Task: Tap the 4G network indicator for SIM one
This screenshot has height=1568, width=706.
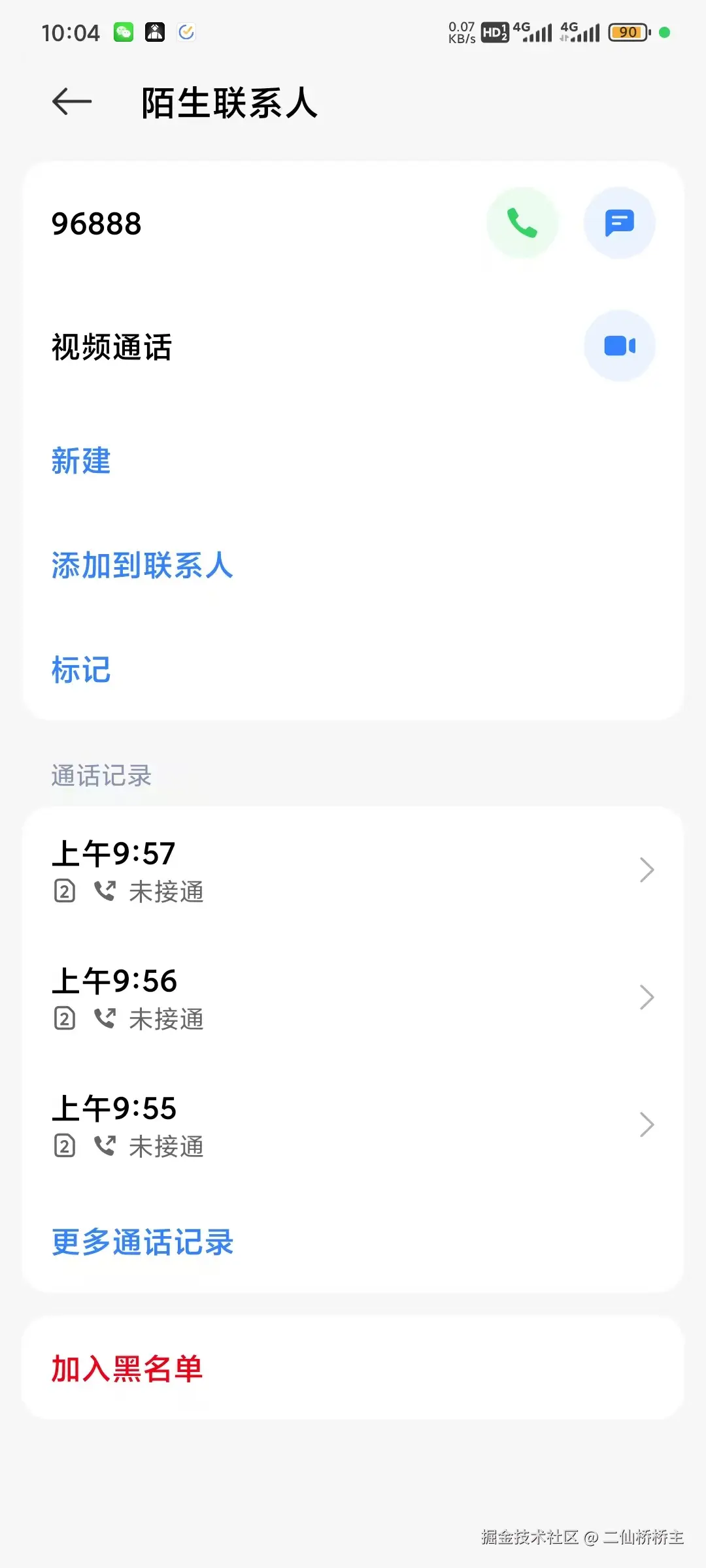Action: pyautogui.click(x=523, y=29)
